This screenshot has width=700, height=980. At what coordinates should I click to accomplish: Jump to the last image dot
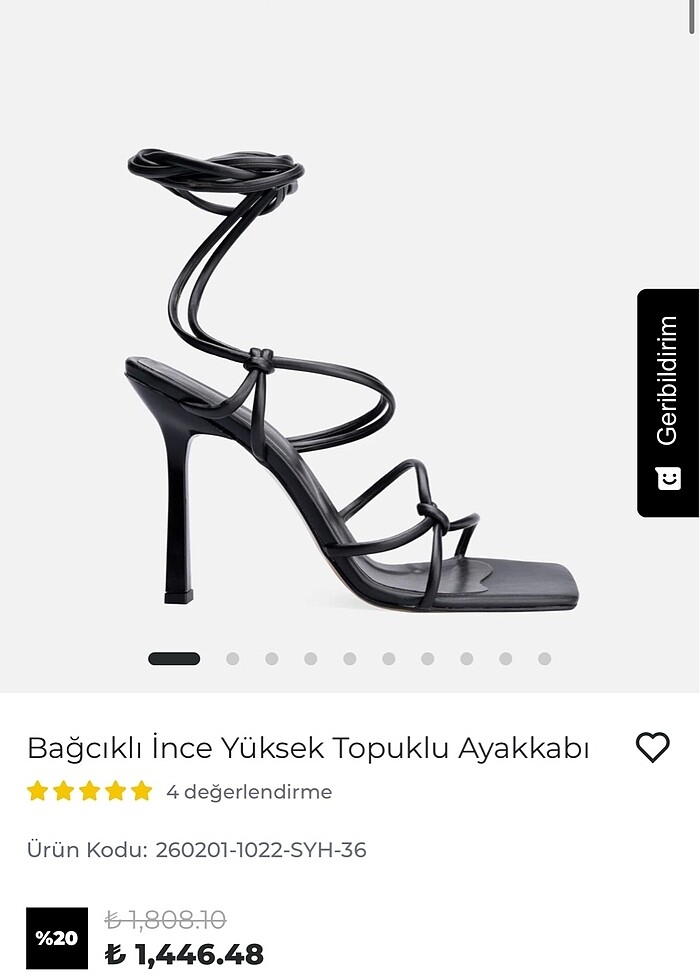click(544, 659)
